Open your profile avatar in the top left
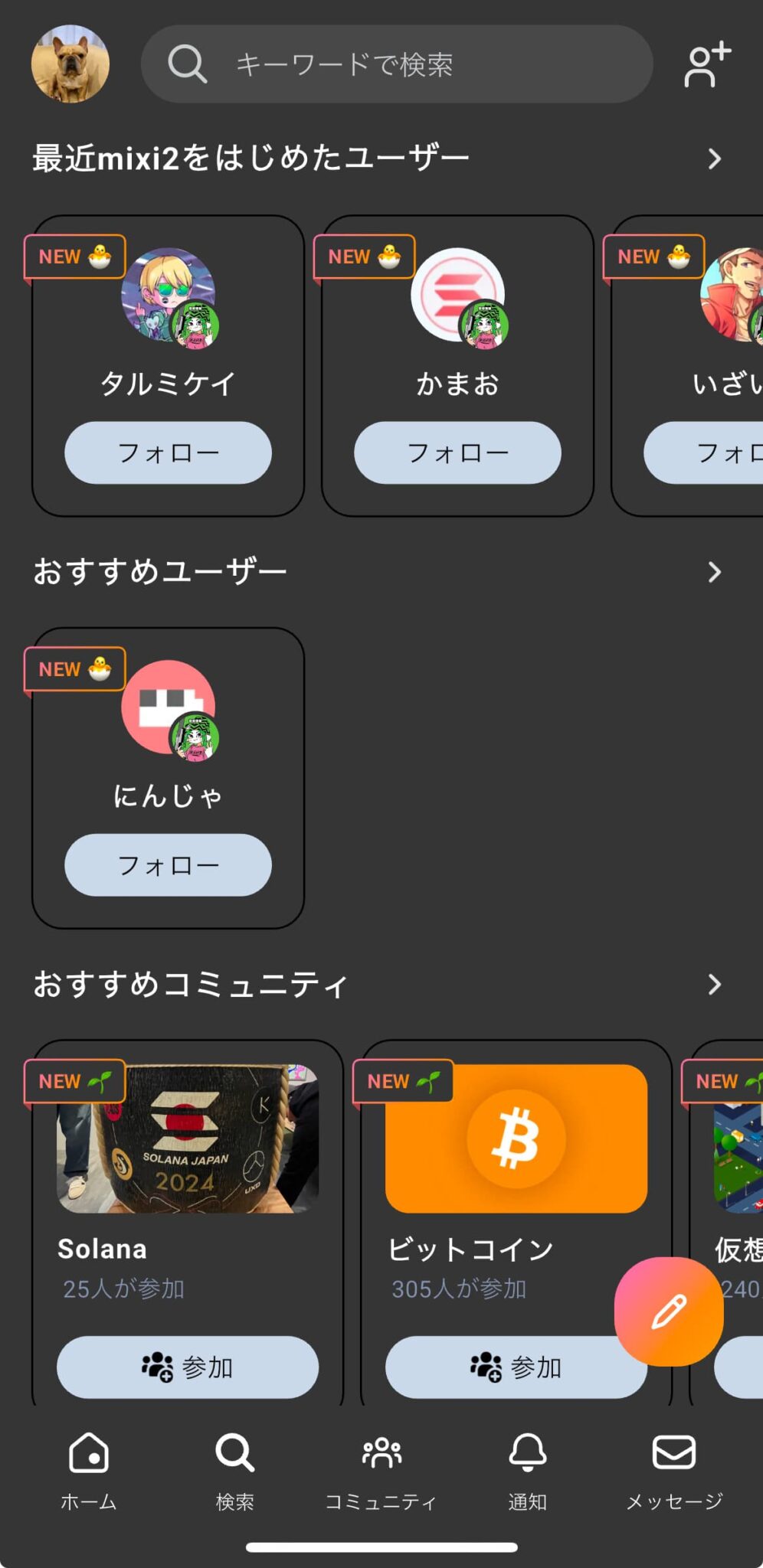This screenshot has width=763, height=1568. point(72,65)
